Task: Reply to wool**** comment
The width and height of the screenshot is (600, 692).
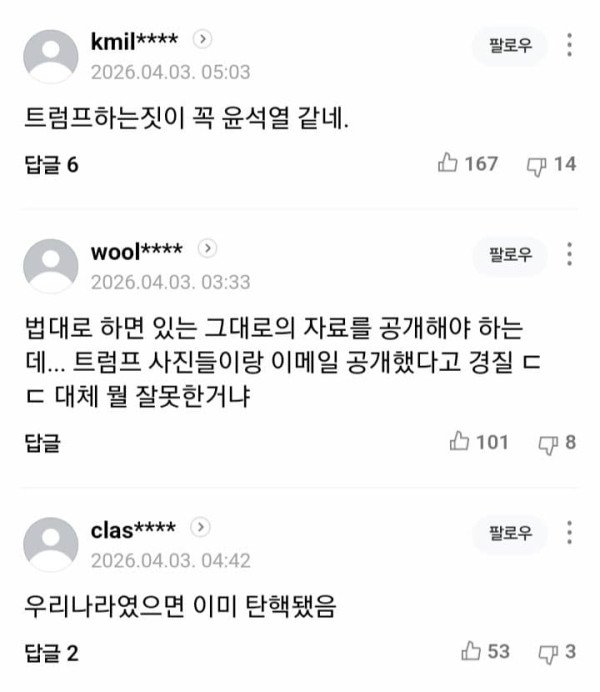Action: tap(40, 442)
